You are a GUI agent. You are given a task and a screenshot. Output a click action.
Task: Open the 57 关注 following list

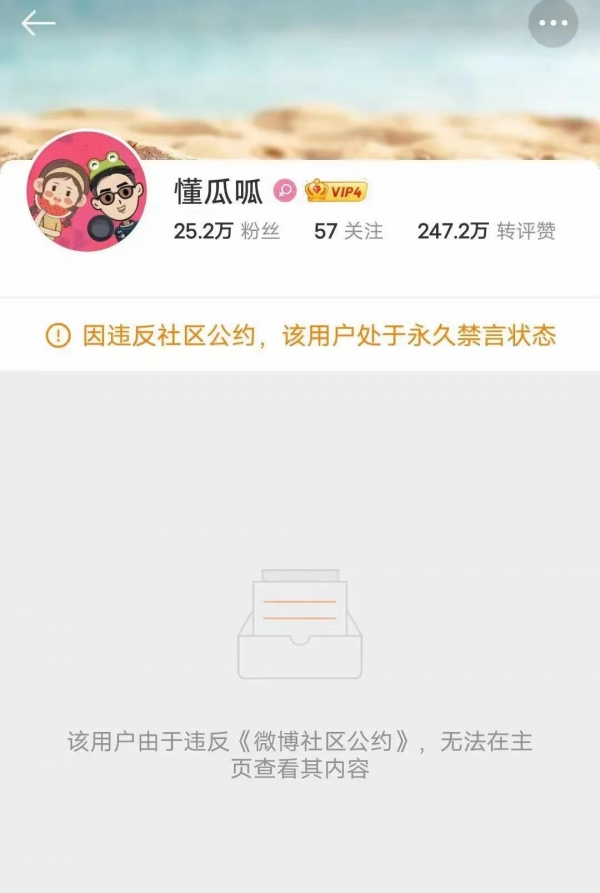tap(348, 231)
